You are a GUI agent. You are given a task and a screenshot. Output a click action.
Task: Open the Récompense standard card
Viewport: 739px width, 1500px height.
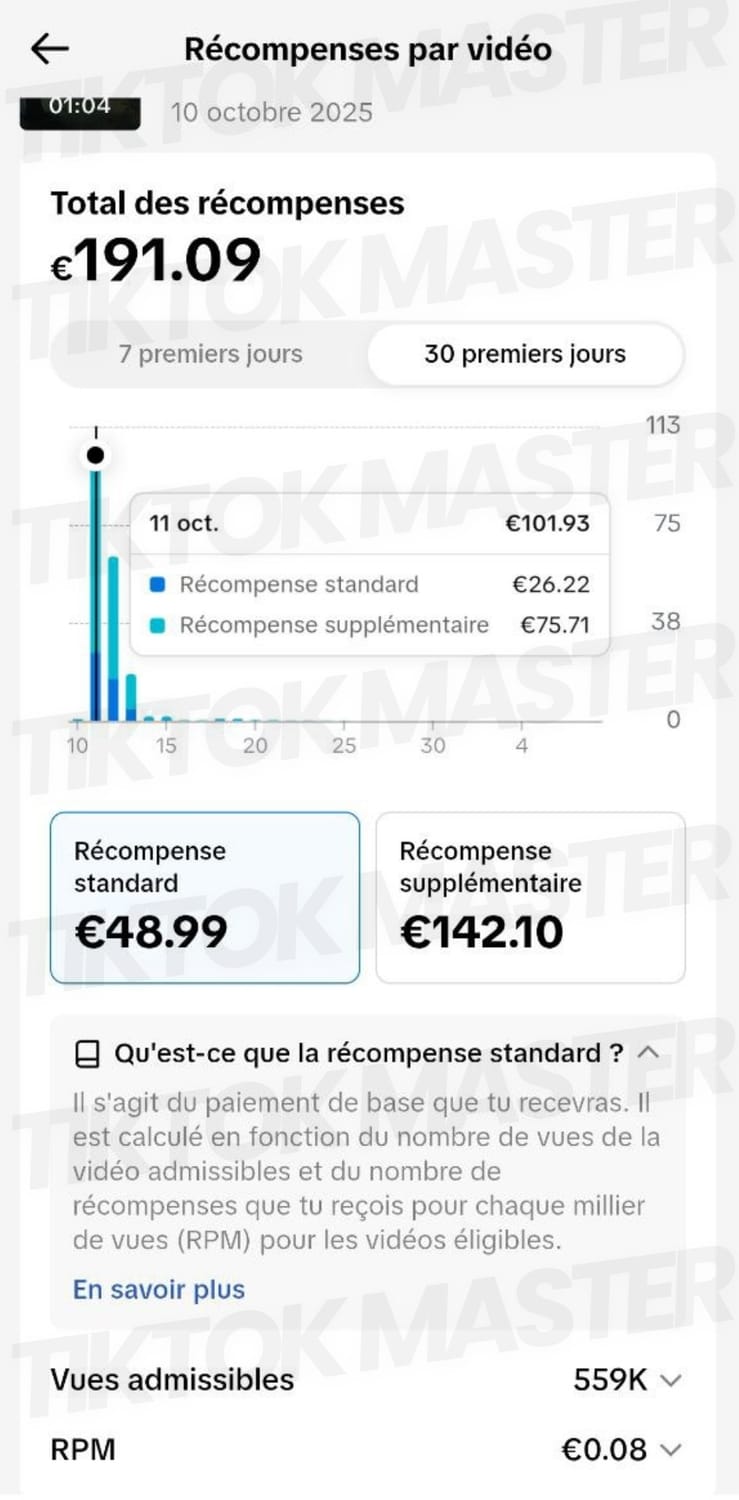pyautogui.click(x=205, y=897)
